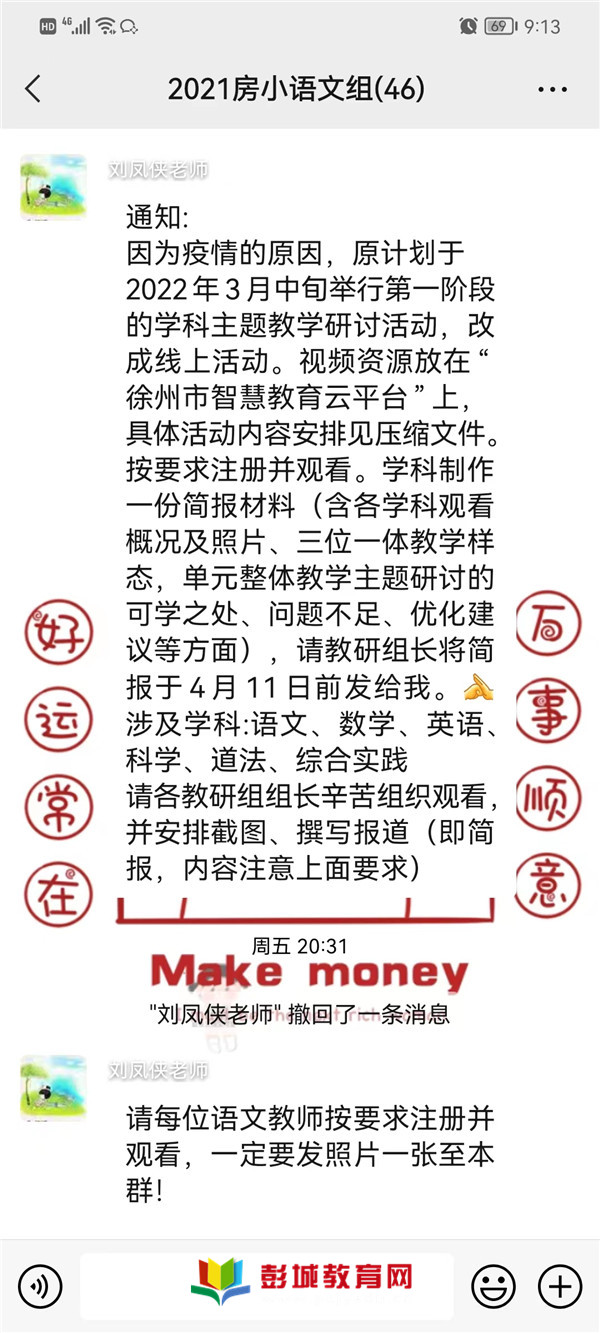Open the plus attachments menu

tap(560, 1284)
